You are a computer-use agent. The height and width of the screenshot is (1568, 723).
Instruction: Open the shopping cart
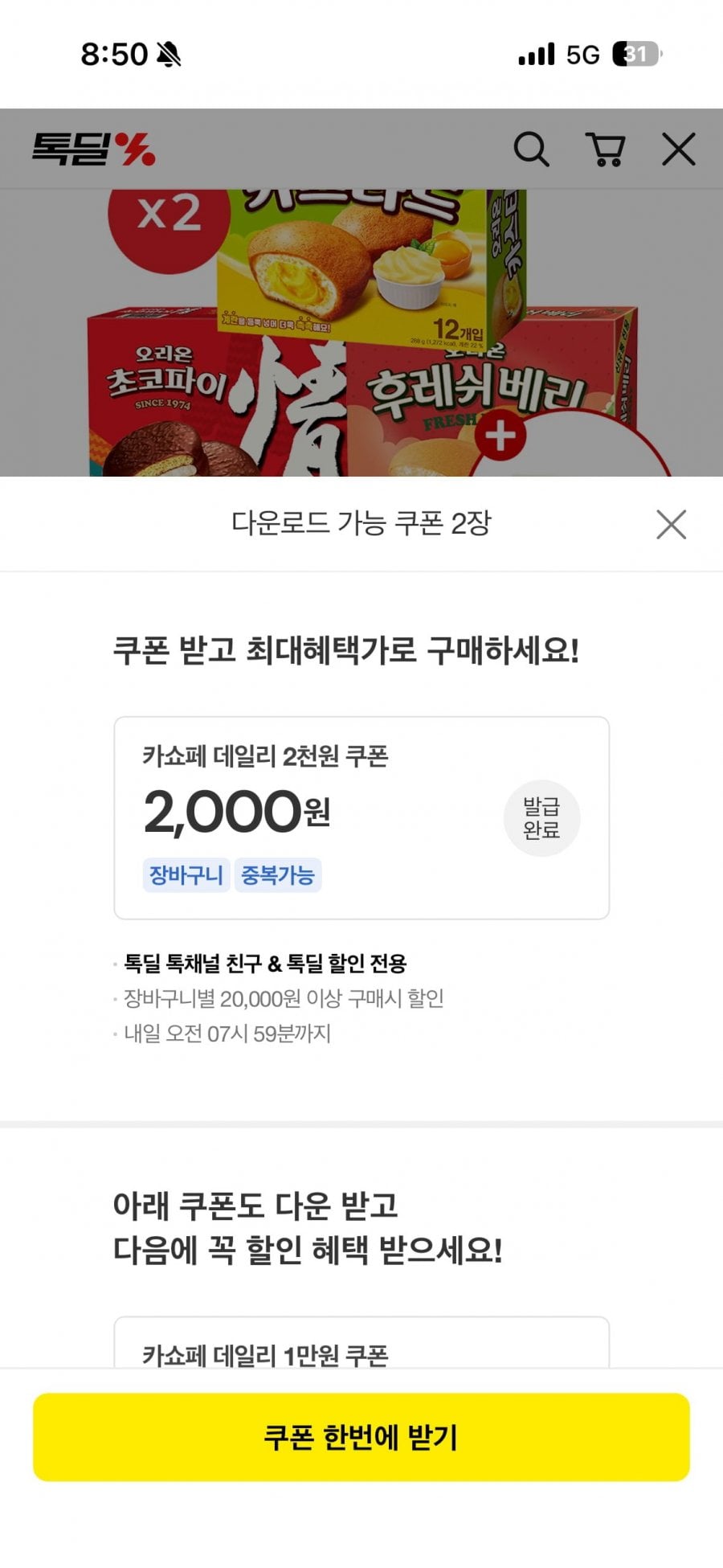tap(605, 149)
